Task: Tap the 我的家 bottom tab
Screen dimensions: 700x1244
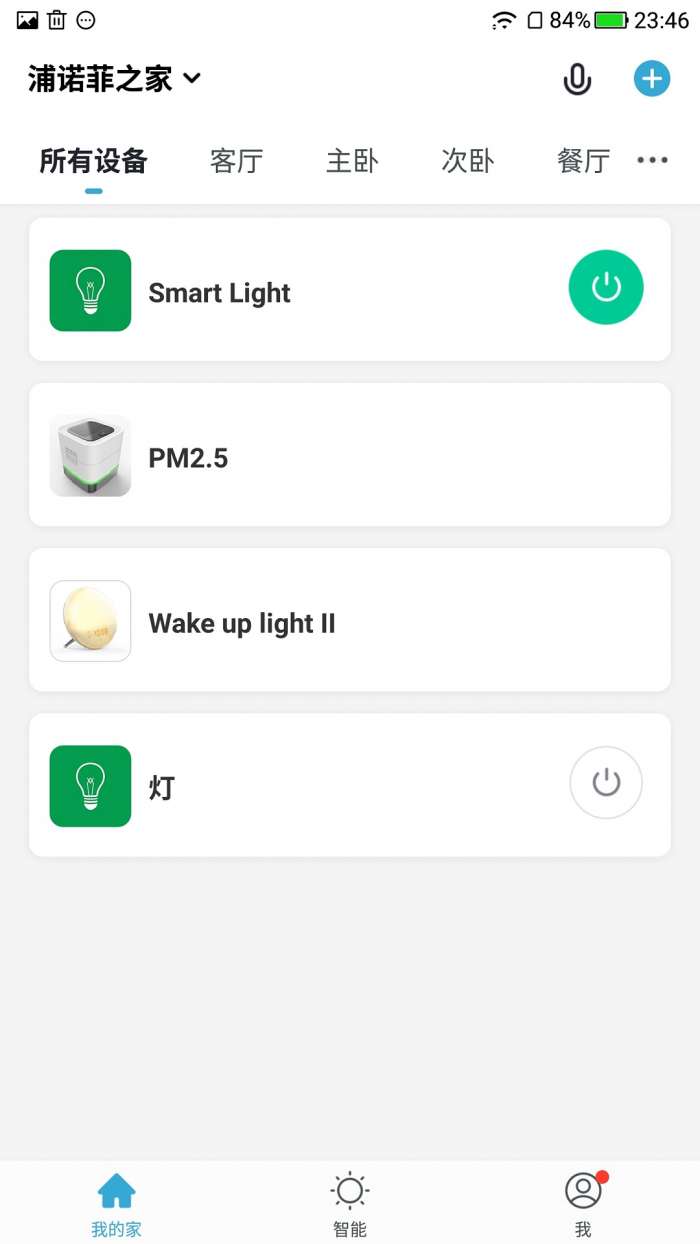Action: coord(116,1203)
